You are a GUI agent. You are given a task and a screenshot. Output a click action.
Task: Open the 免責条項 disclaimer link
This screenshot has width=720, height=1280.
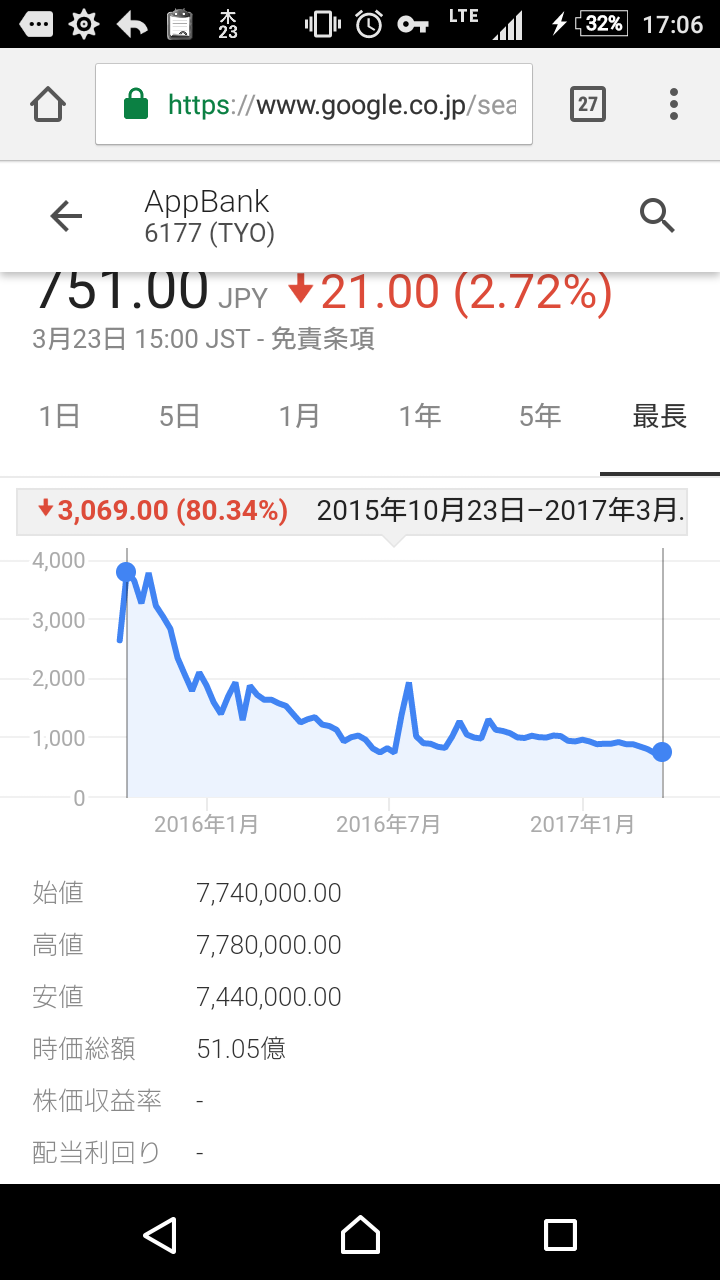[x=323, y=339]
